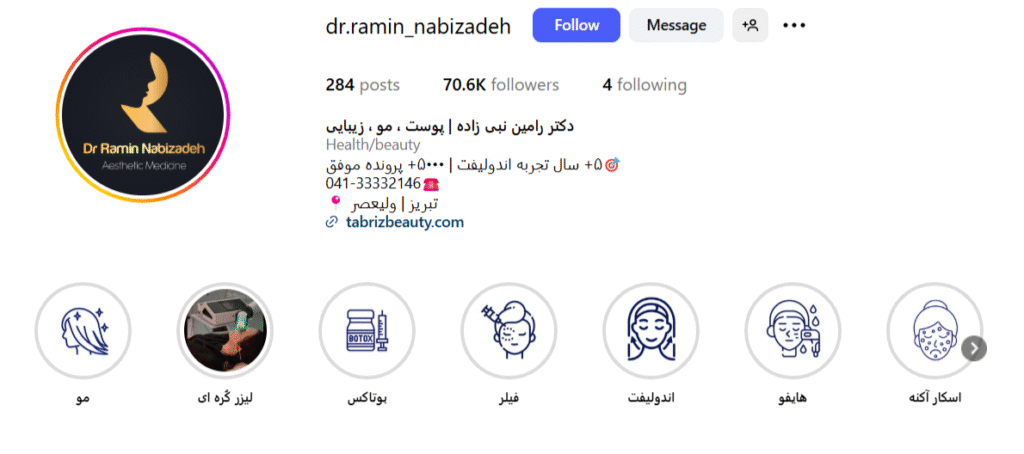1024x454 pixels.
Task: Open the three-dot options menu
Action: 794,26
